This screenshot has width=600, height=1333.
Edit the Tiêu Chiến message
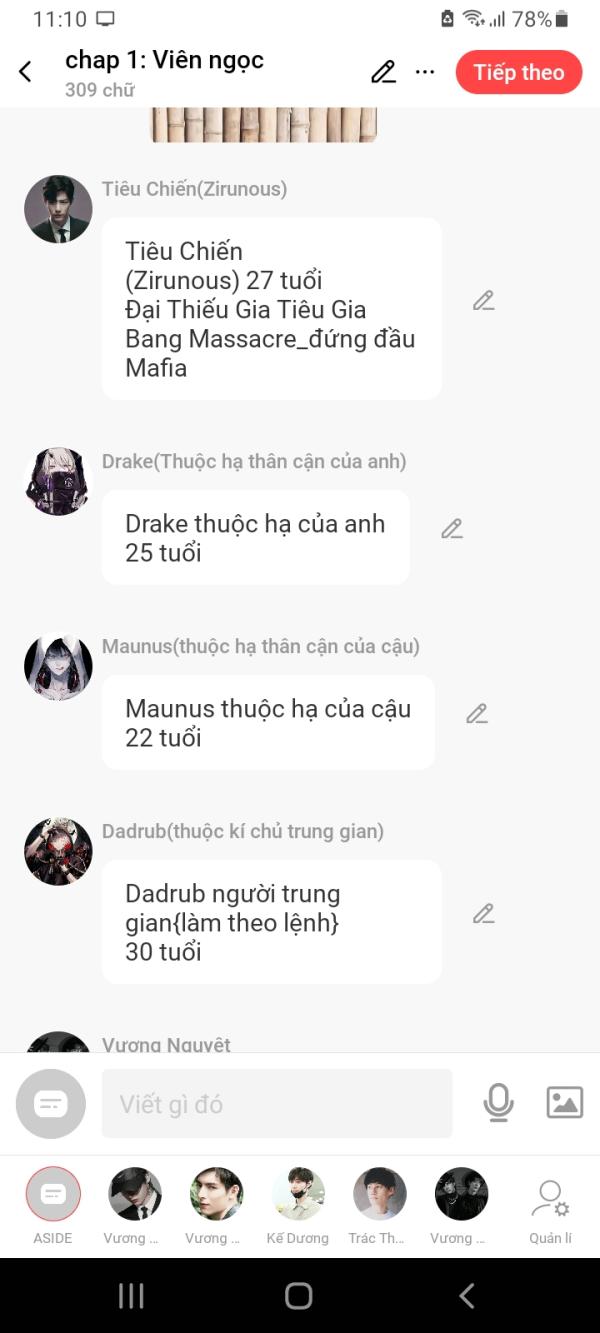pos(484,300)
